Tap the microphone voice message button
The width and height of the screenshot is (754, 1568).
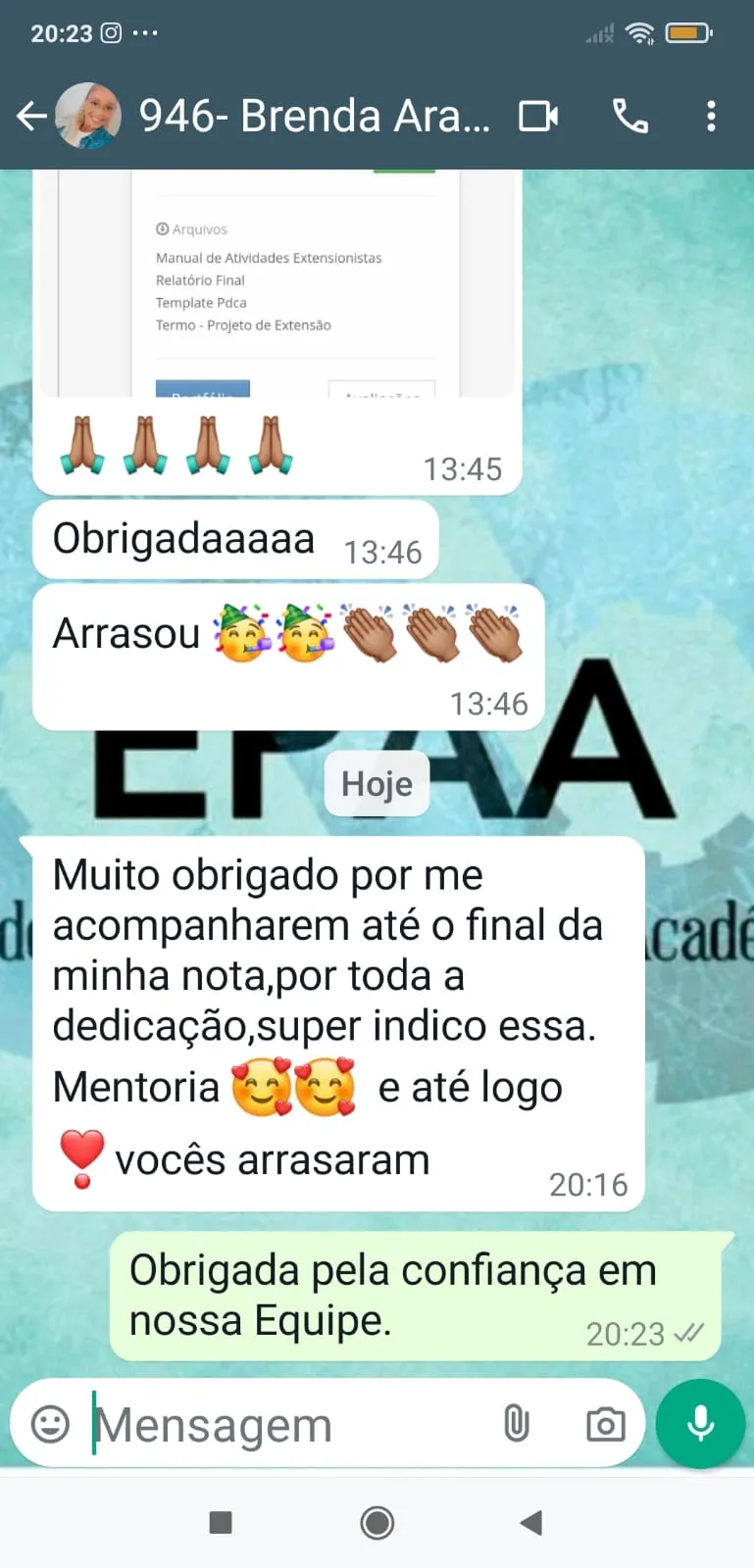coord(700,1424)
